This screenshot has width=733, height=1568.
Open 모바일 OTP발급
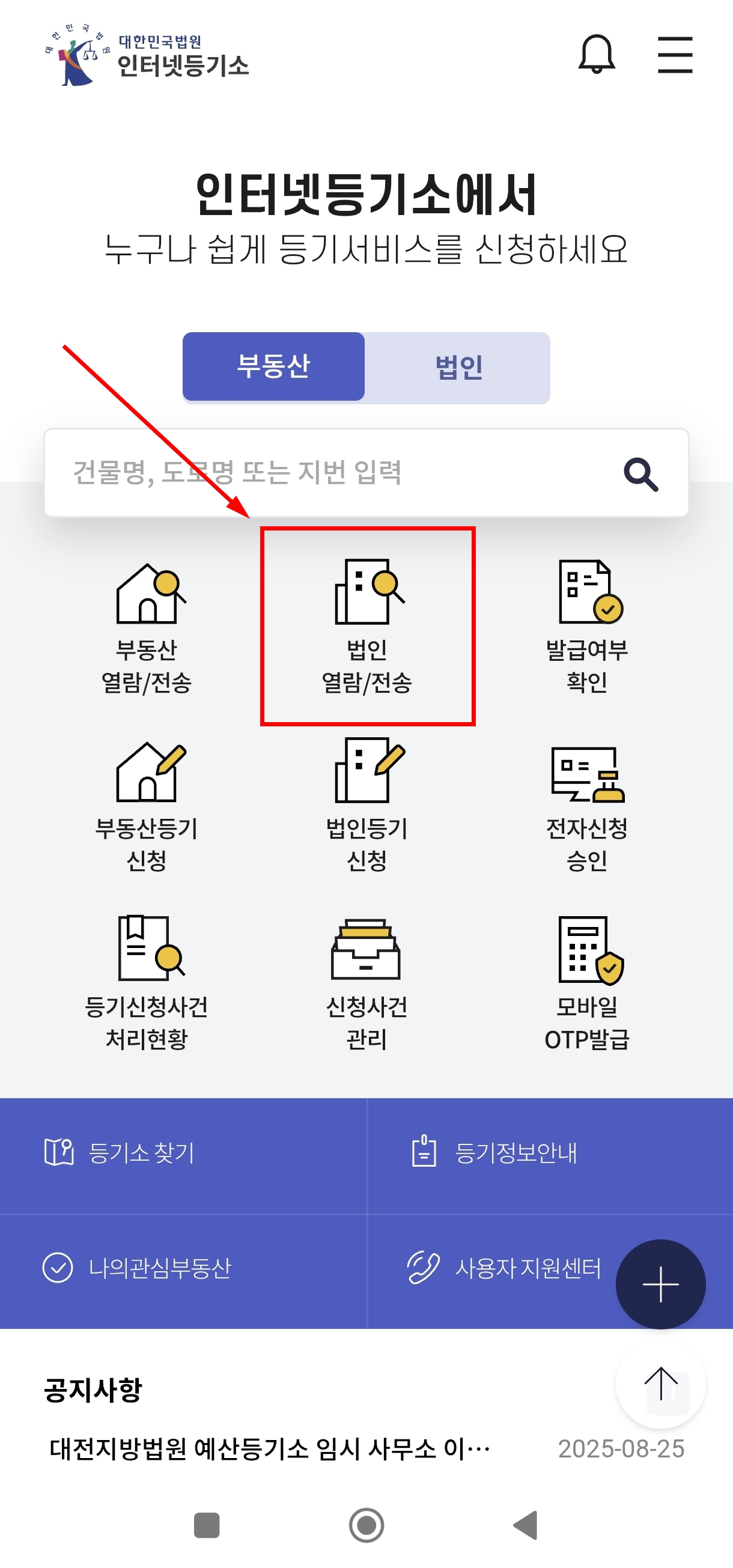click(x=587, y=983)
